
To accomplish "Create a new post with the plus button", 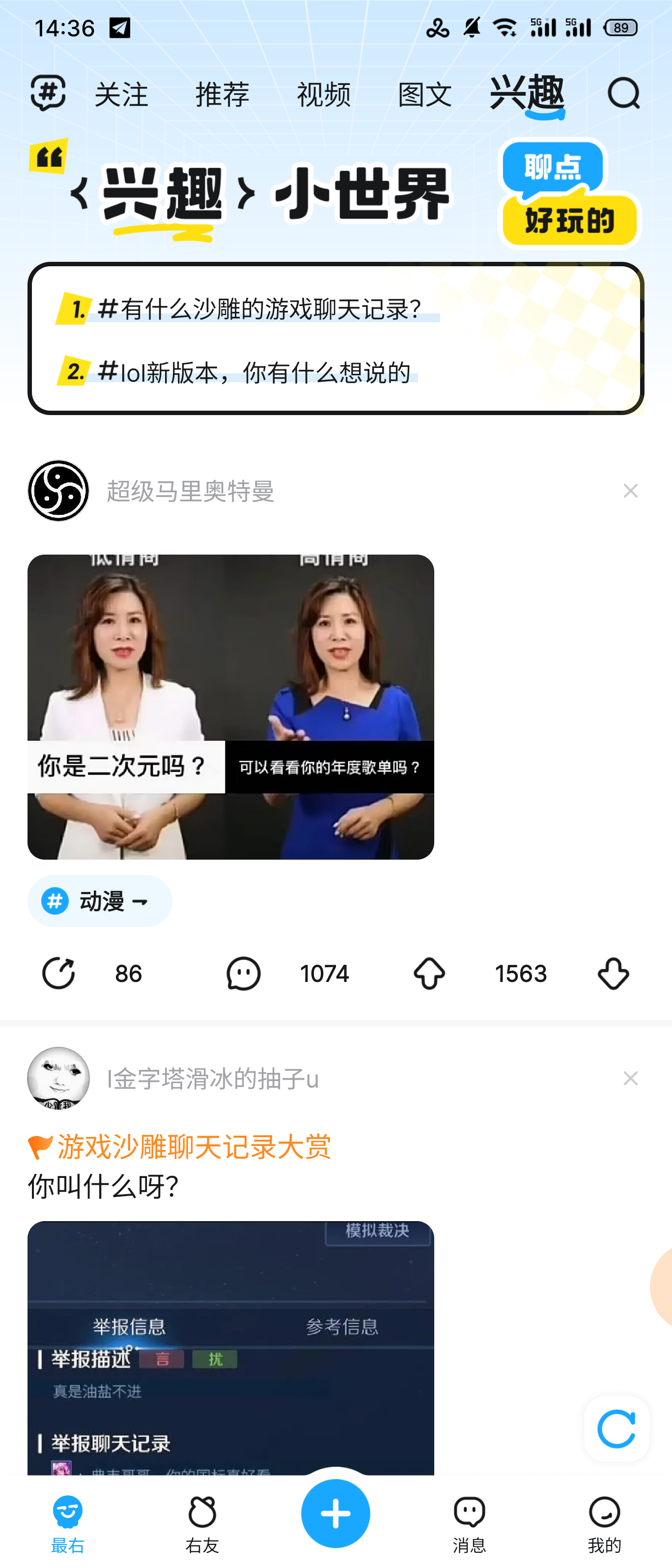I will (336, 1513).
